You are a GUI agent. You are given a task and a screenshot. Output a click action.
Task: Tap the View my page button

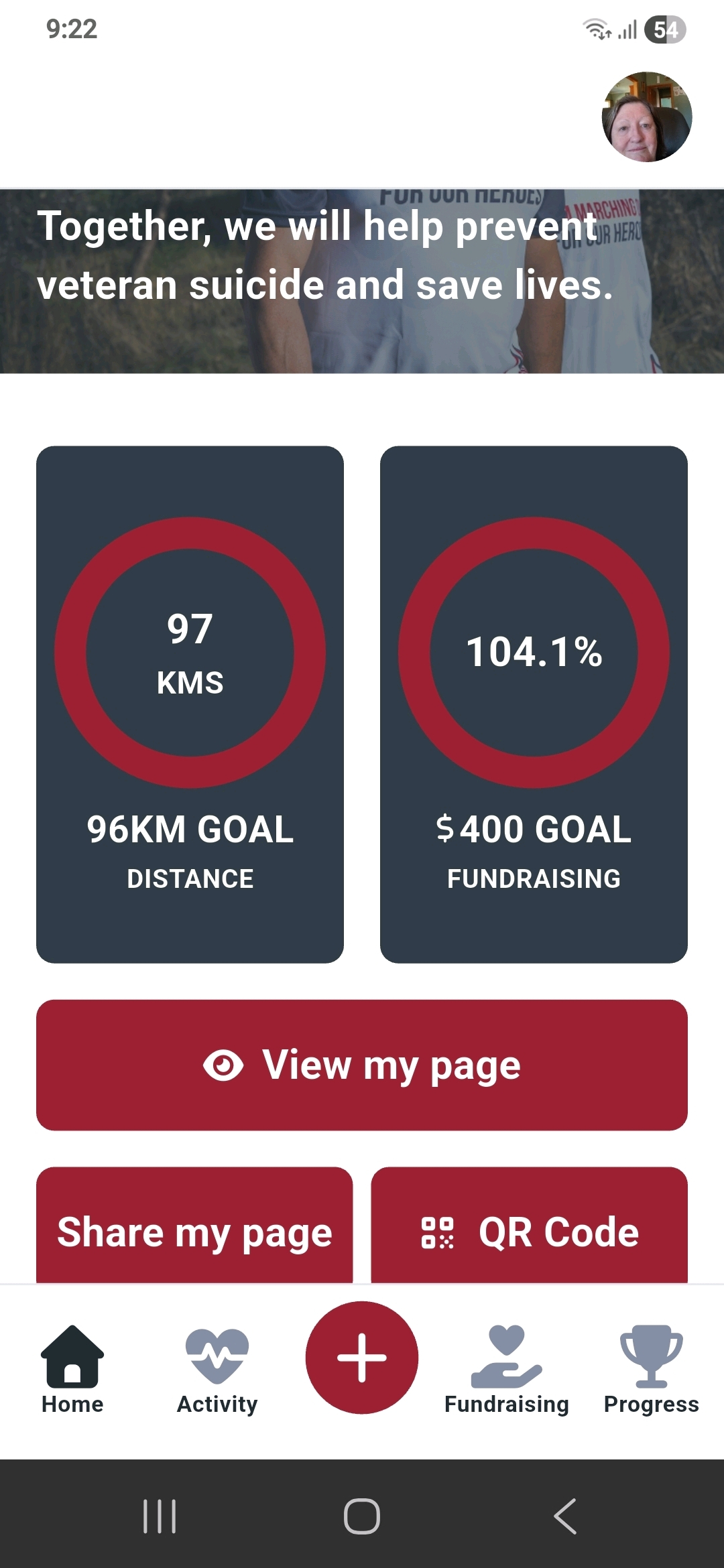362,1065
